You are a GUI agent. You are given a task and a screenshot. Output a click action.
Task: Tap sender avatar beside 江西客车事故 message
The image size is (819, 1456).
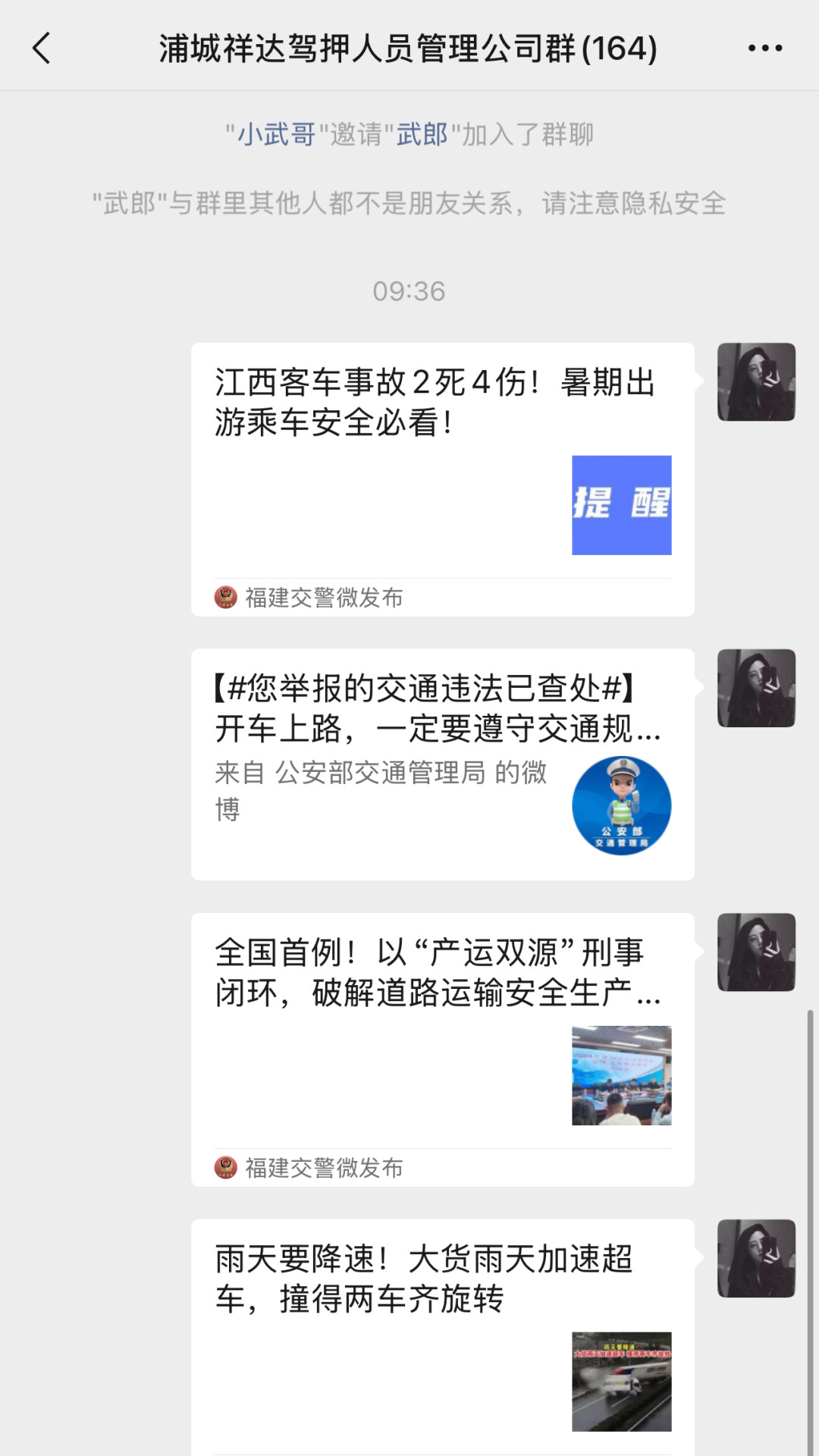pos(756,382)
